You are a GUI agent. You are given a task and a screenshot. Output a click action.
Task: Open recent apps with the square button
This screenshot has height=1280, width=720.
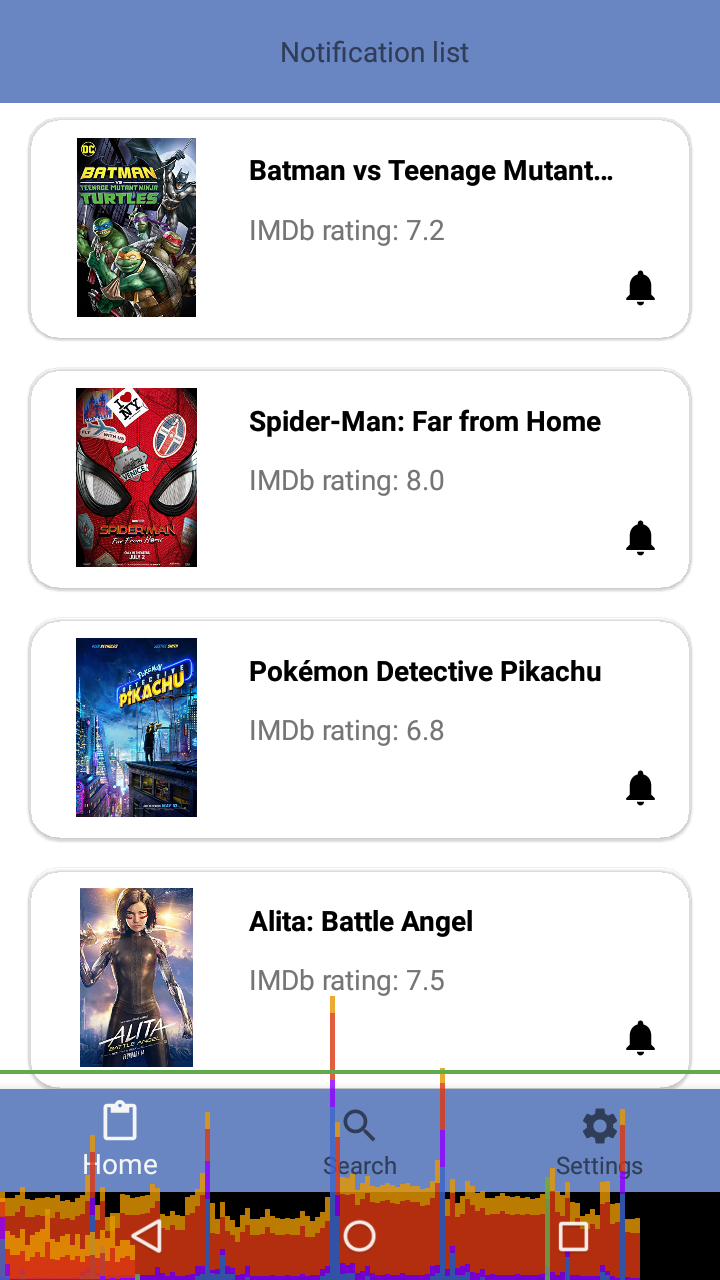[573, 1234]
